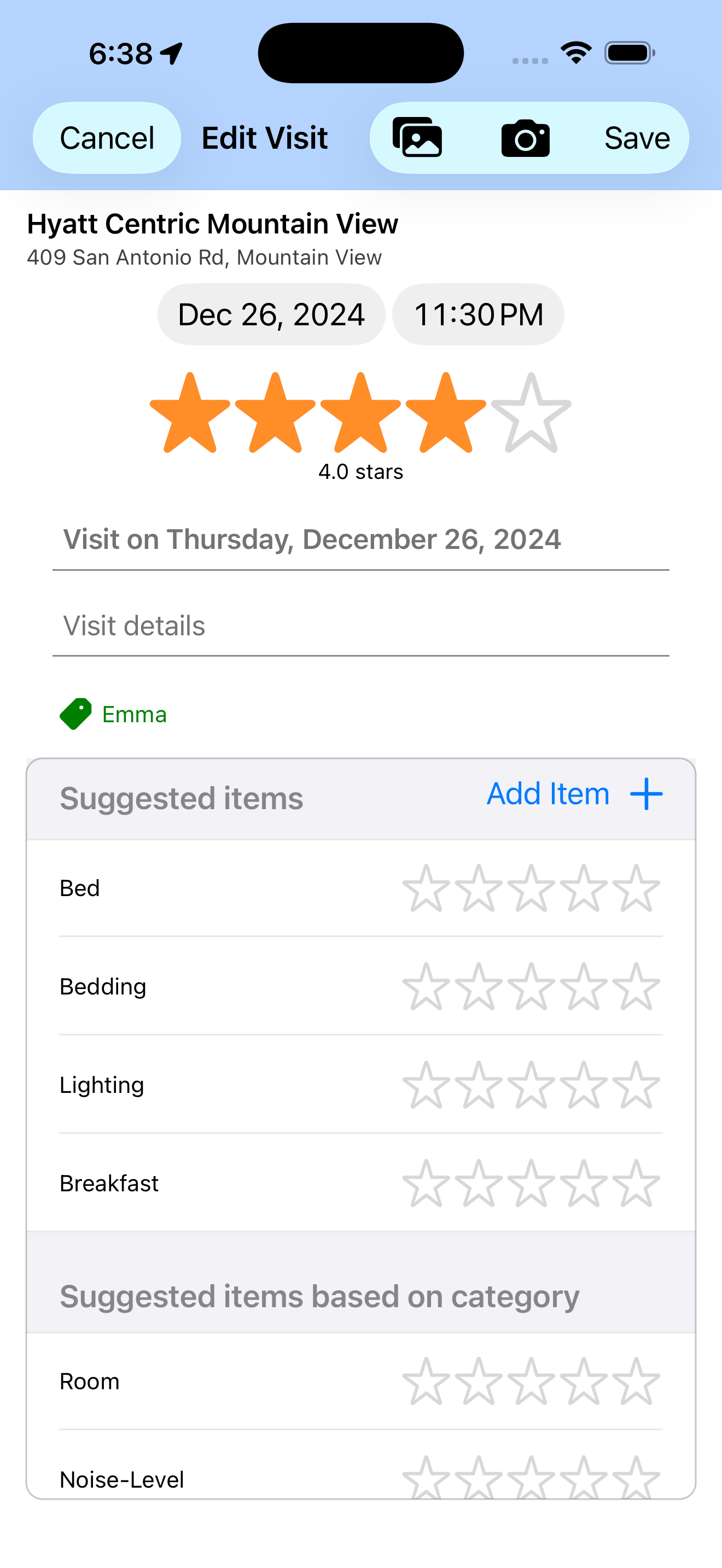722x1568 pixels.
Task: Open the 11:30 PM time picker
Action: [479, 314]
